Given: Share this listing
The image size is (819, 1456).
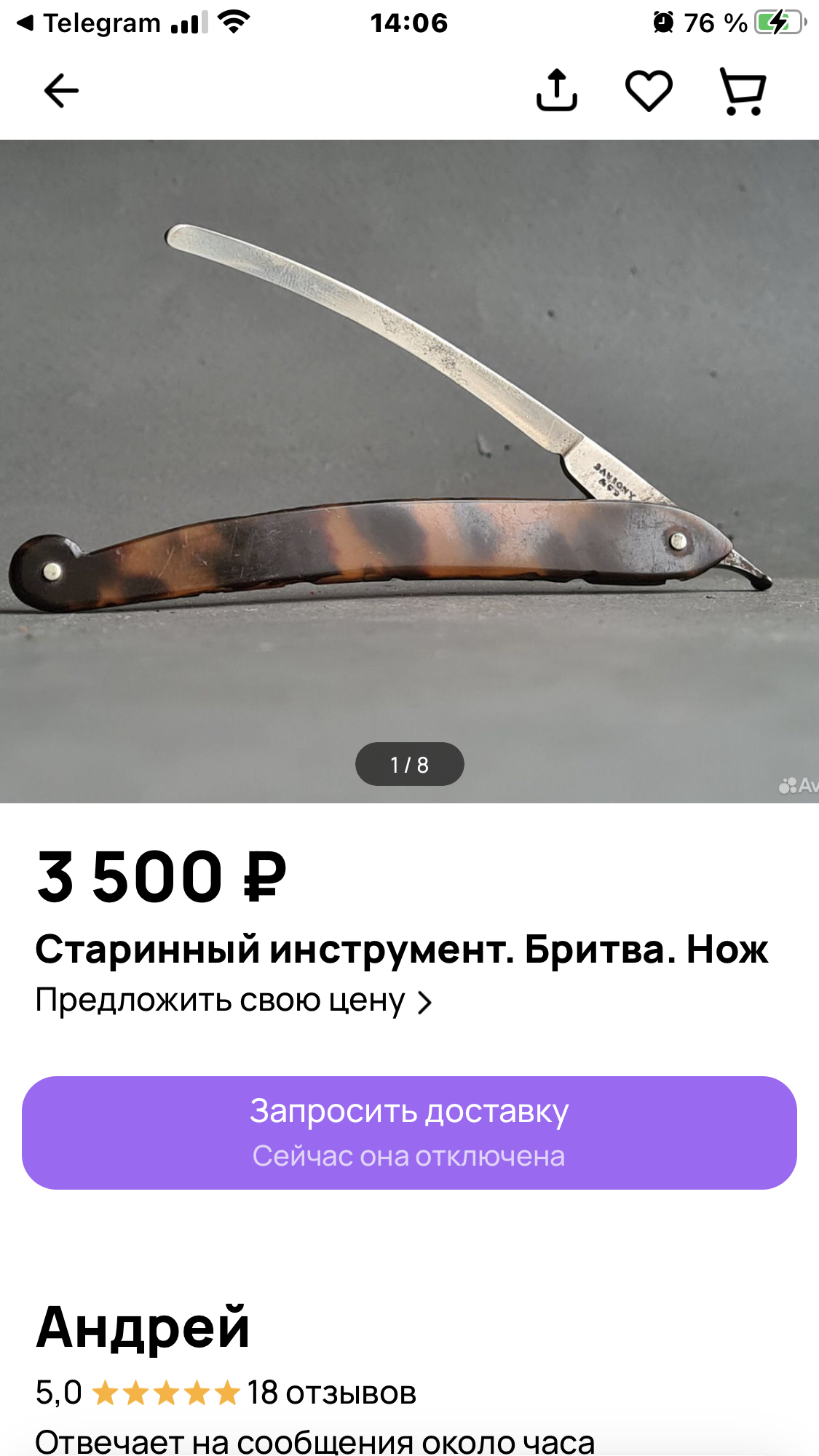Looking at the screenshot, I should click(557, 91).
